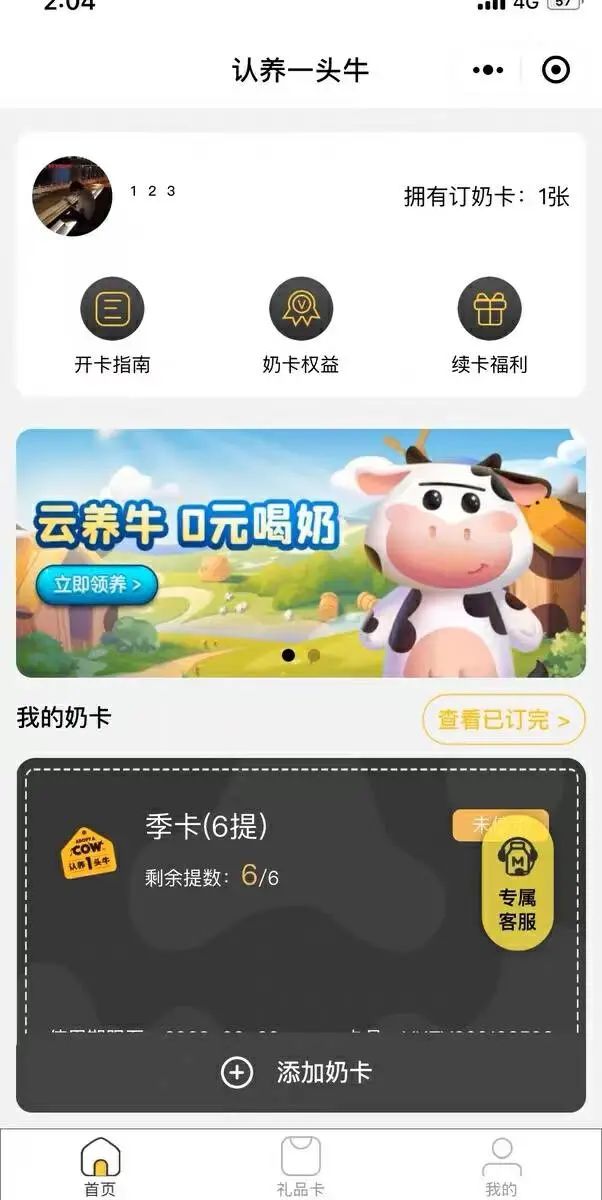View 奶卡权益 benefits
Viewport: 602px width, 1200px height.
(301, 325)
